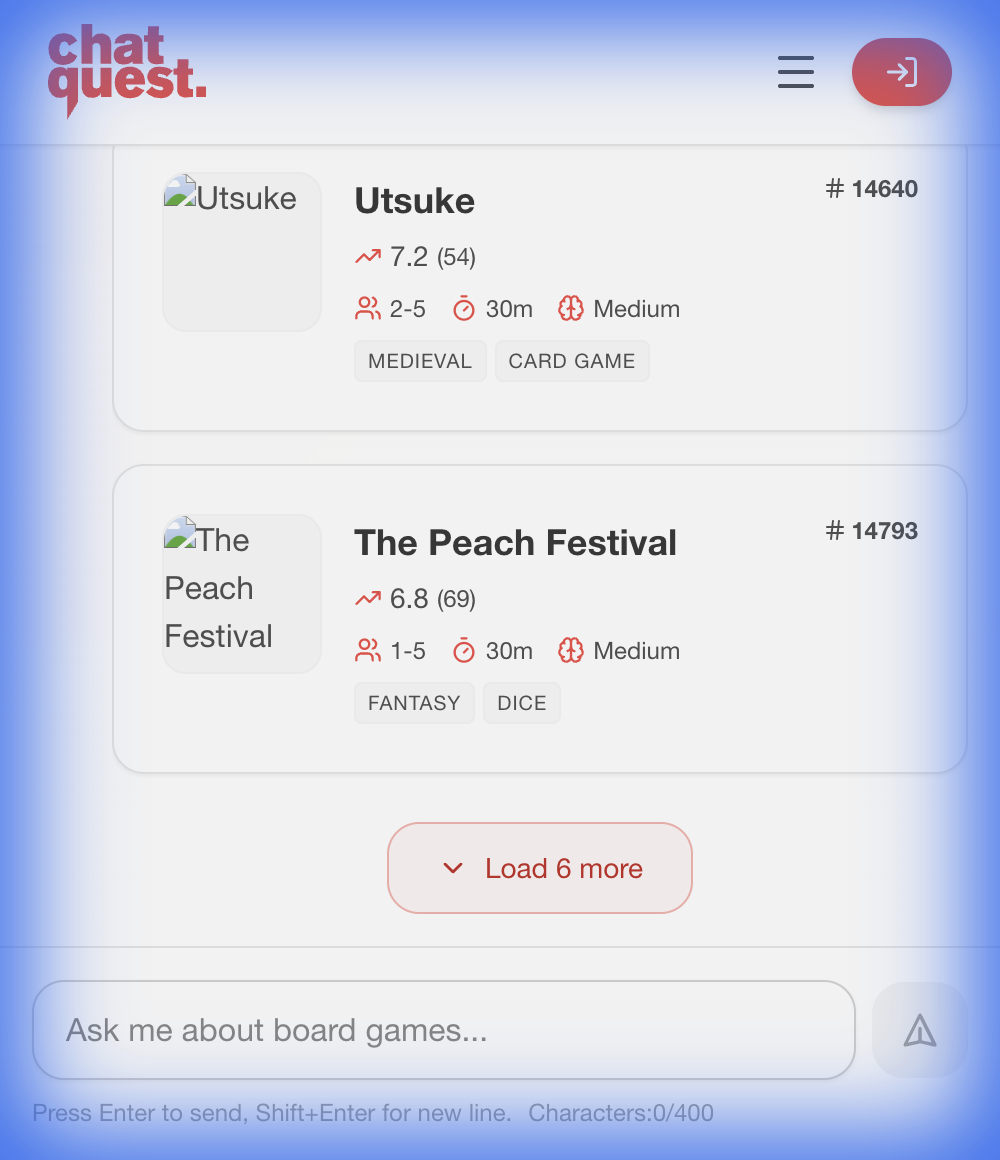Click the send paper plane icon
This screenshot has height=1160, width=1000.
[919, 1030]
